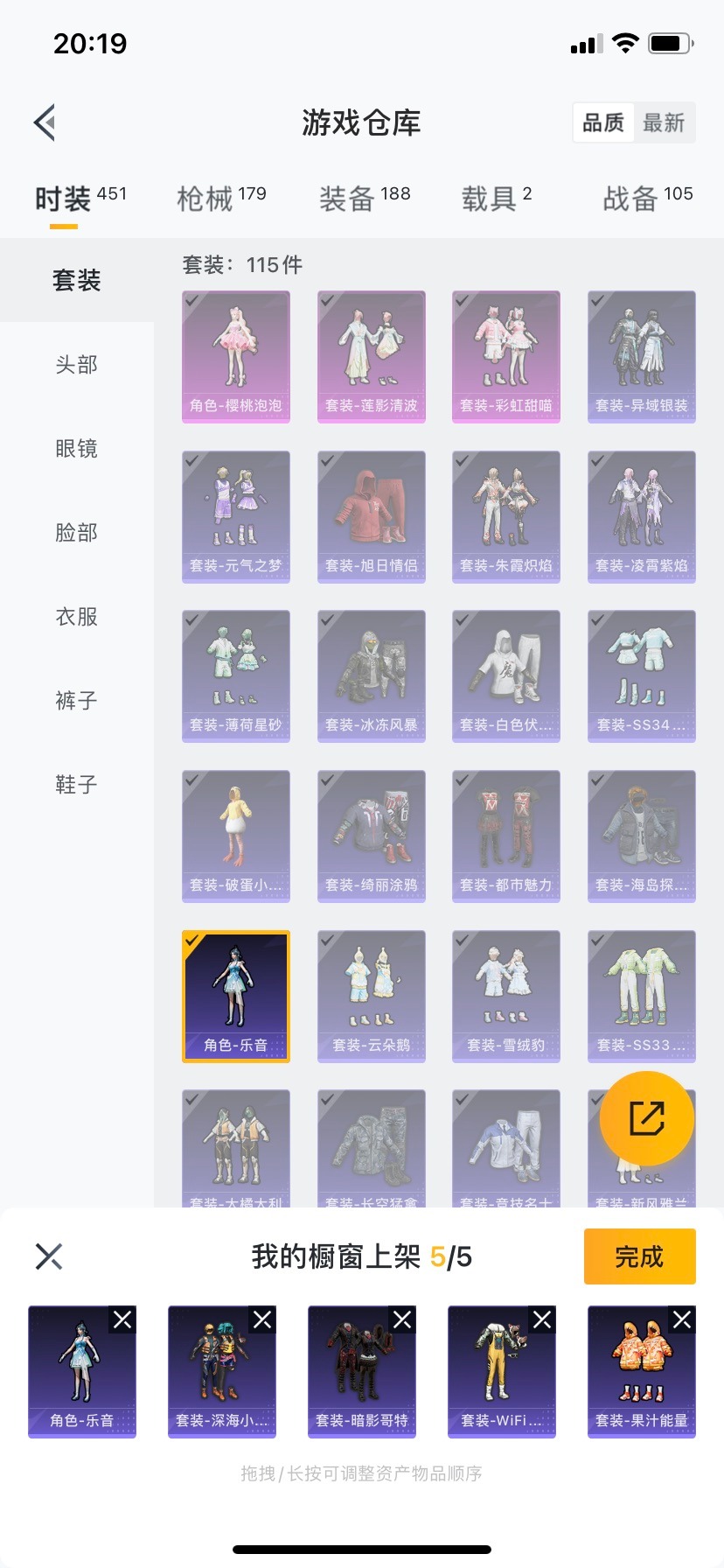The image size is (724, 1568).
Task: Show the 鞋子 category
Action: (x=77, y=785)
